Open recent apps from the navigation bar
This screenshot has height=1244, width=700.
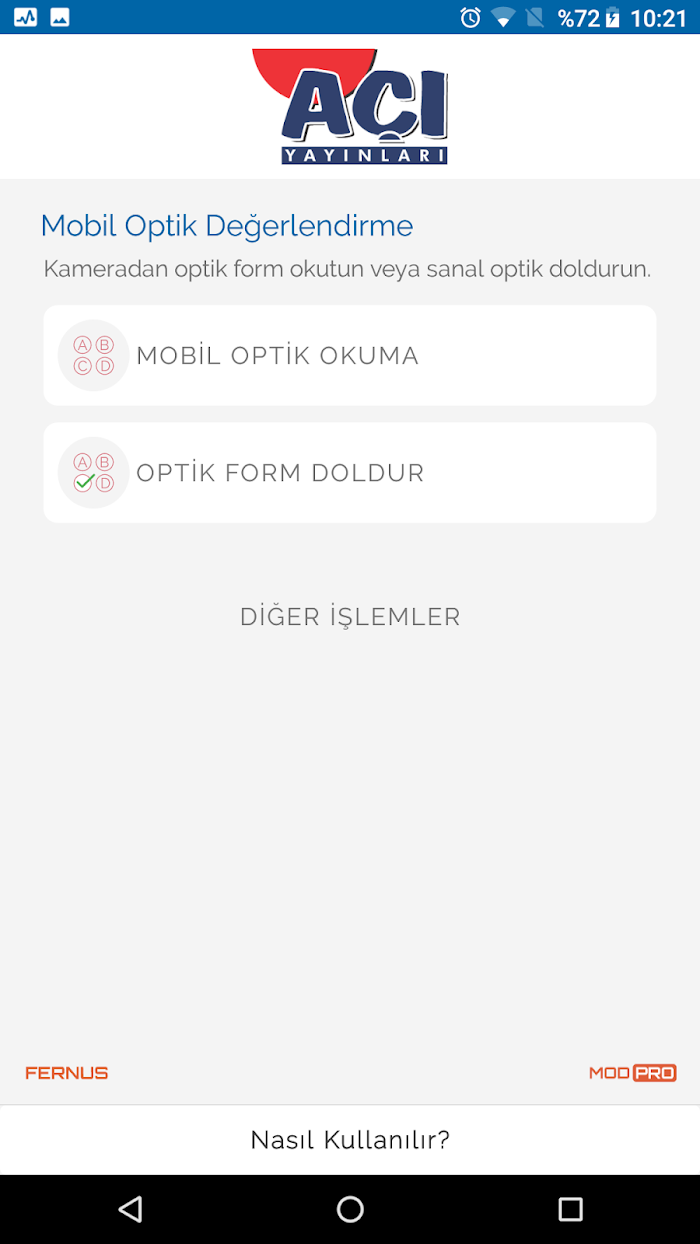pyautogui.click(x=570, y=1209)
